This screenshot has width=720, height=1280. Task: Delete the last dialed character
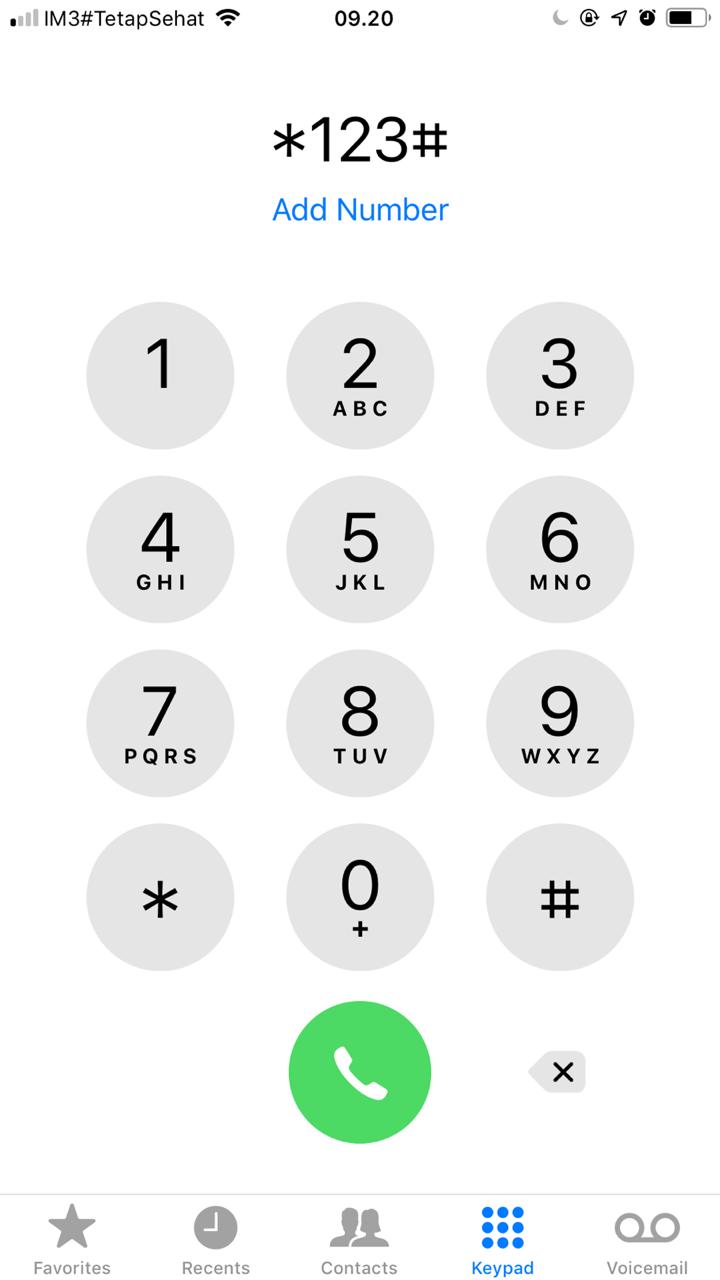558,1072
